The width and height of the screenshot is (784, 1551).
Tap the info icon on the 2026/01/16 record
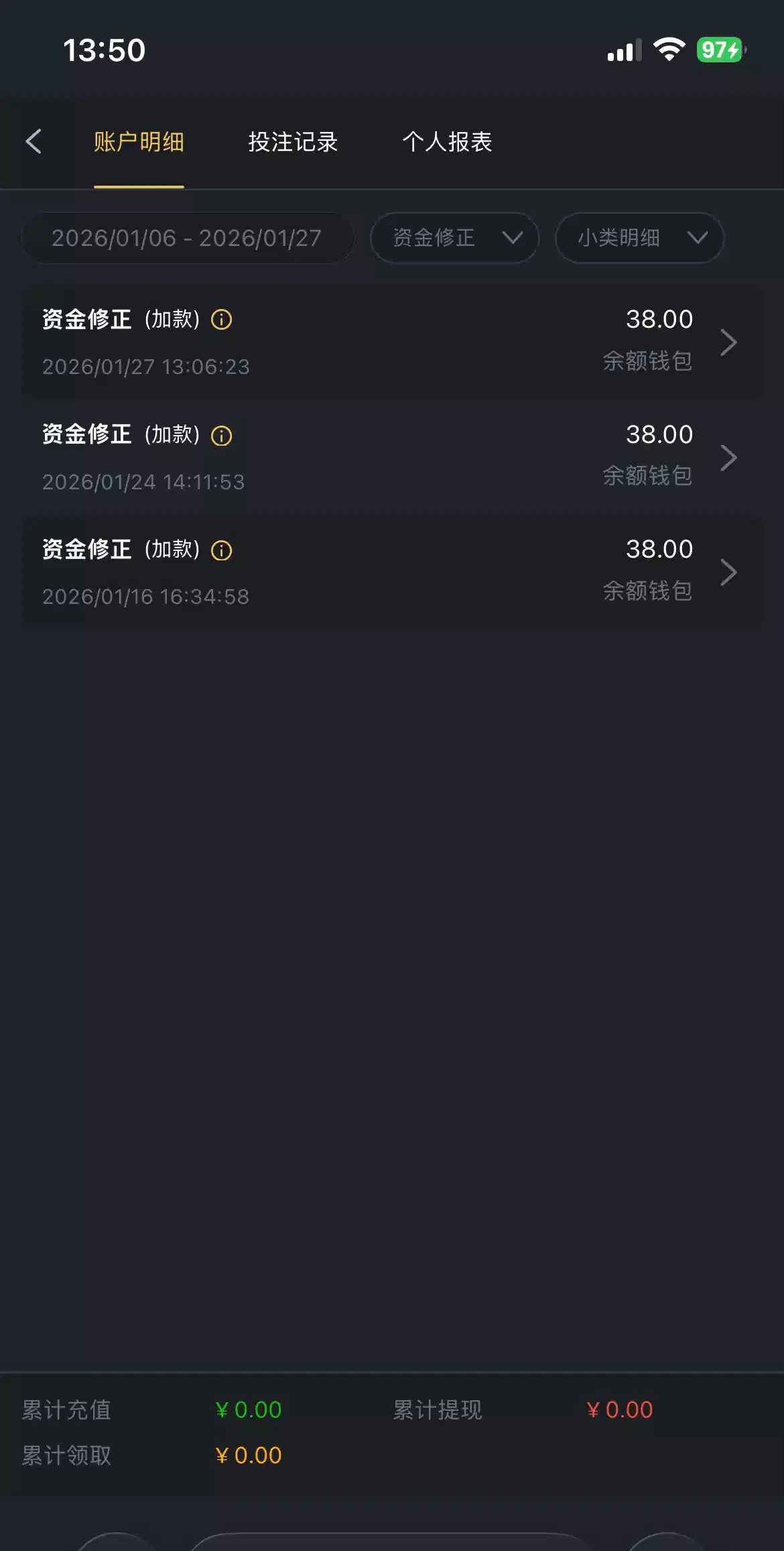[222, 550]
